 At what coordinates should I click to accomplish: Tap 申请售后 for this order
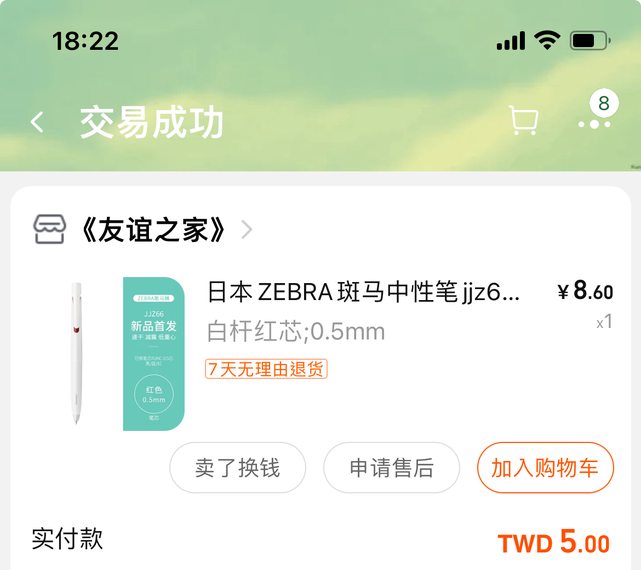click(391, 467)
